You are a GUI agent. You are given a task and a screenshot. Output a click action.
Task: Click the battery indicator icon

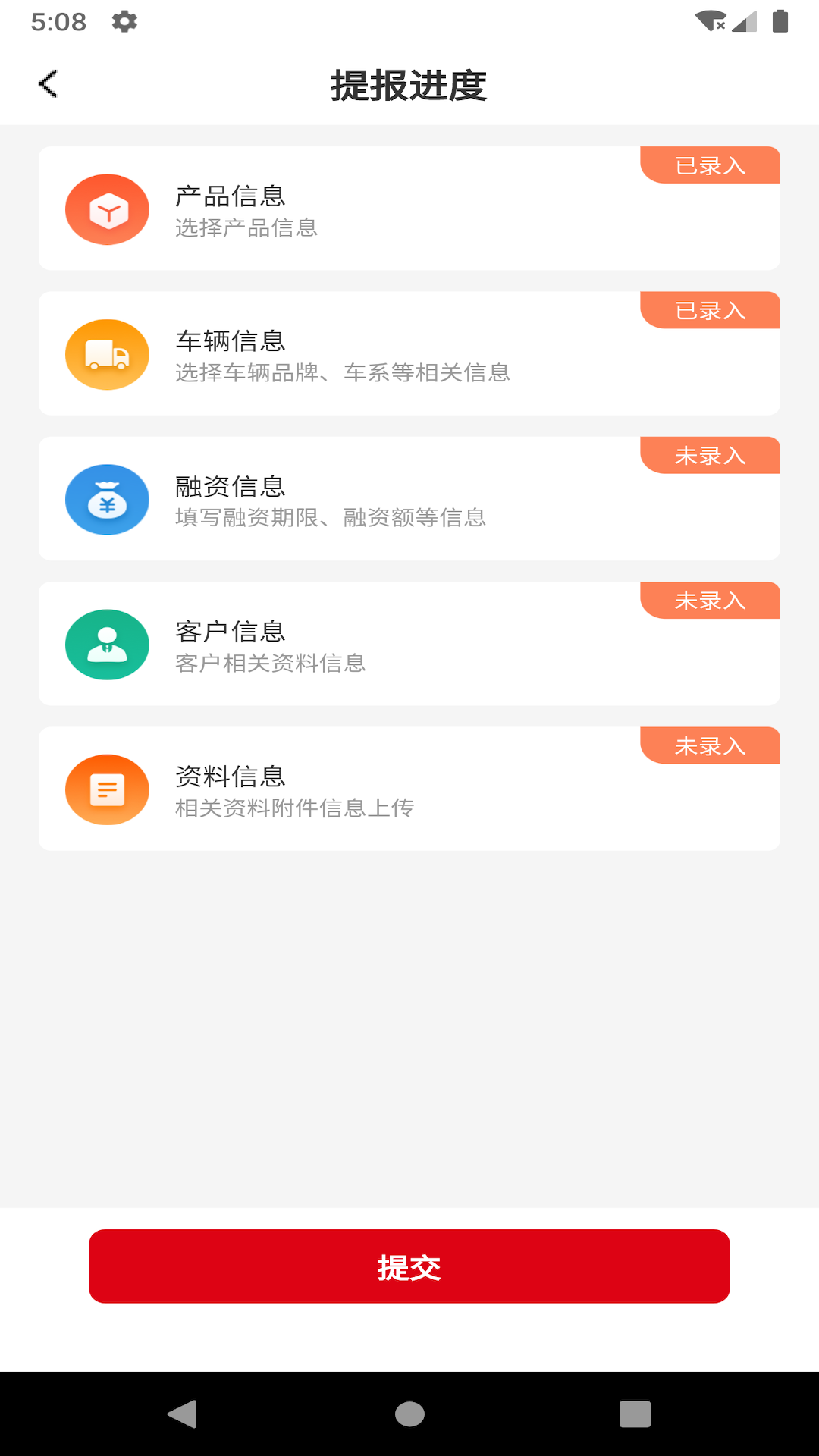782,22
